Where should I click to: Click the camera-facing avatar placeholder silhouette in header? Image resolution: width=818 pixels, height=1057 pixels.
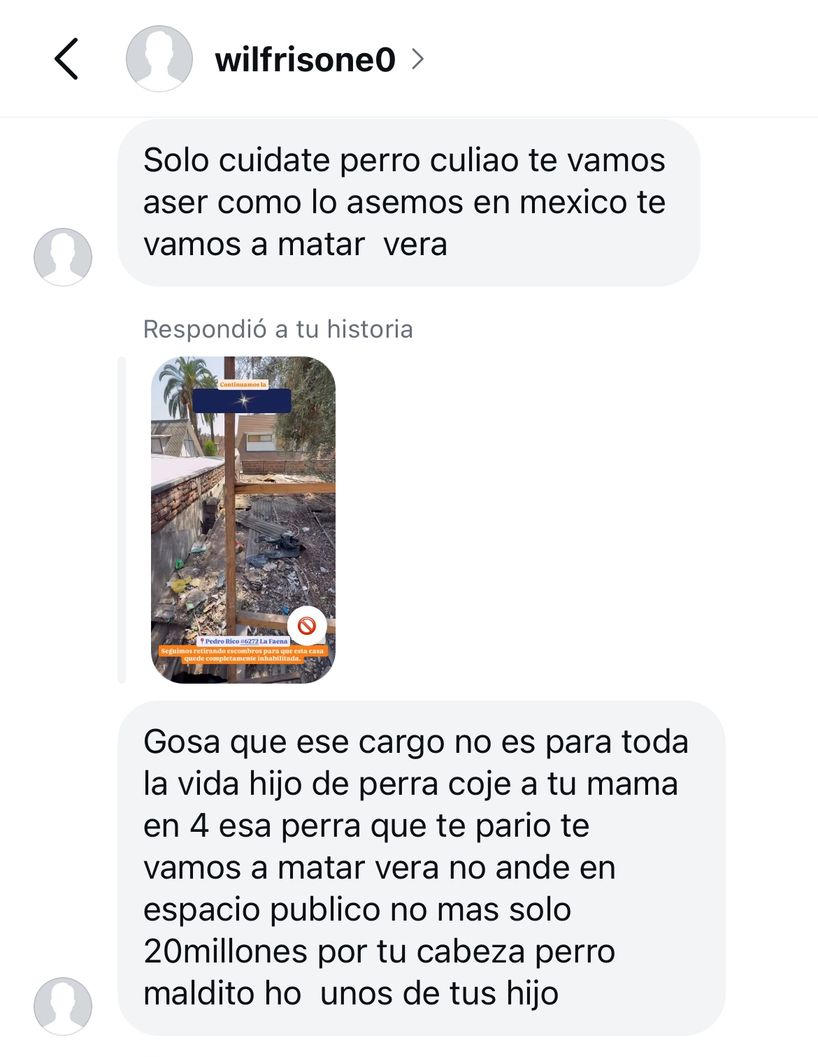[x=160, y=58]
